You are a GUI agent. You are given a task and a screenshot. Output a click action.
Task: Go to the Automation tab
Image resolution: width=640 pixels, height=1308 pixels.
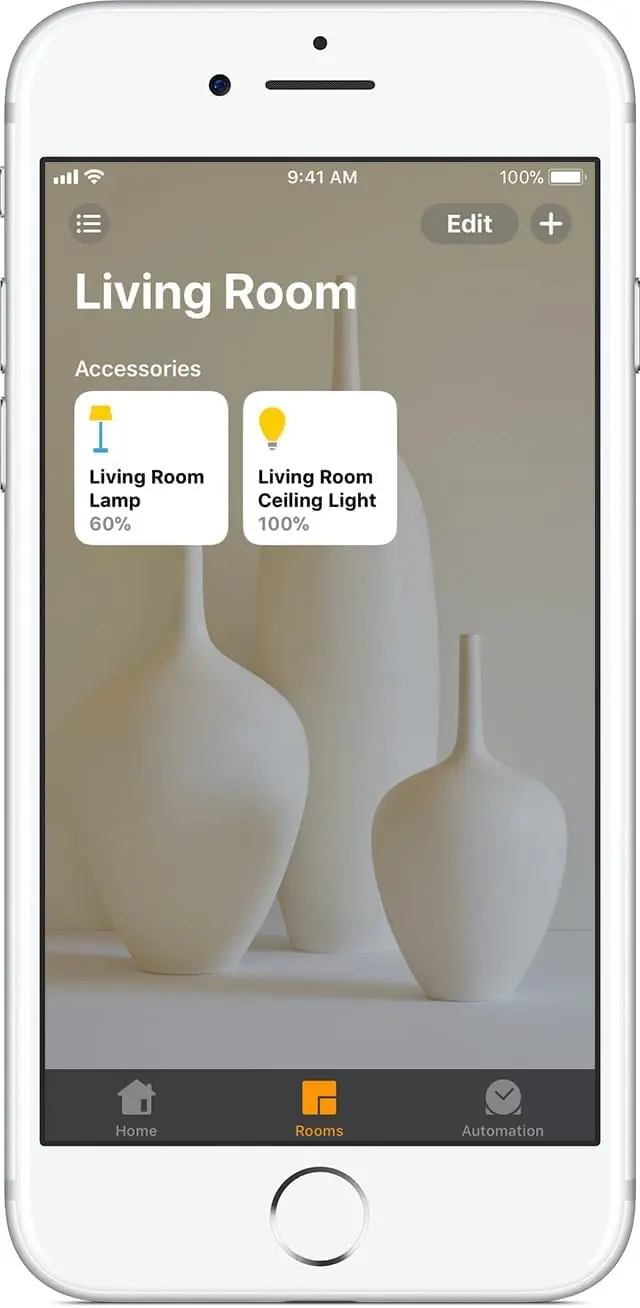pyautogui.click(x=503, y=1108)
